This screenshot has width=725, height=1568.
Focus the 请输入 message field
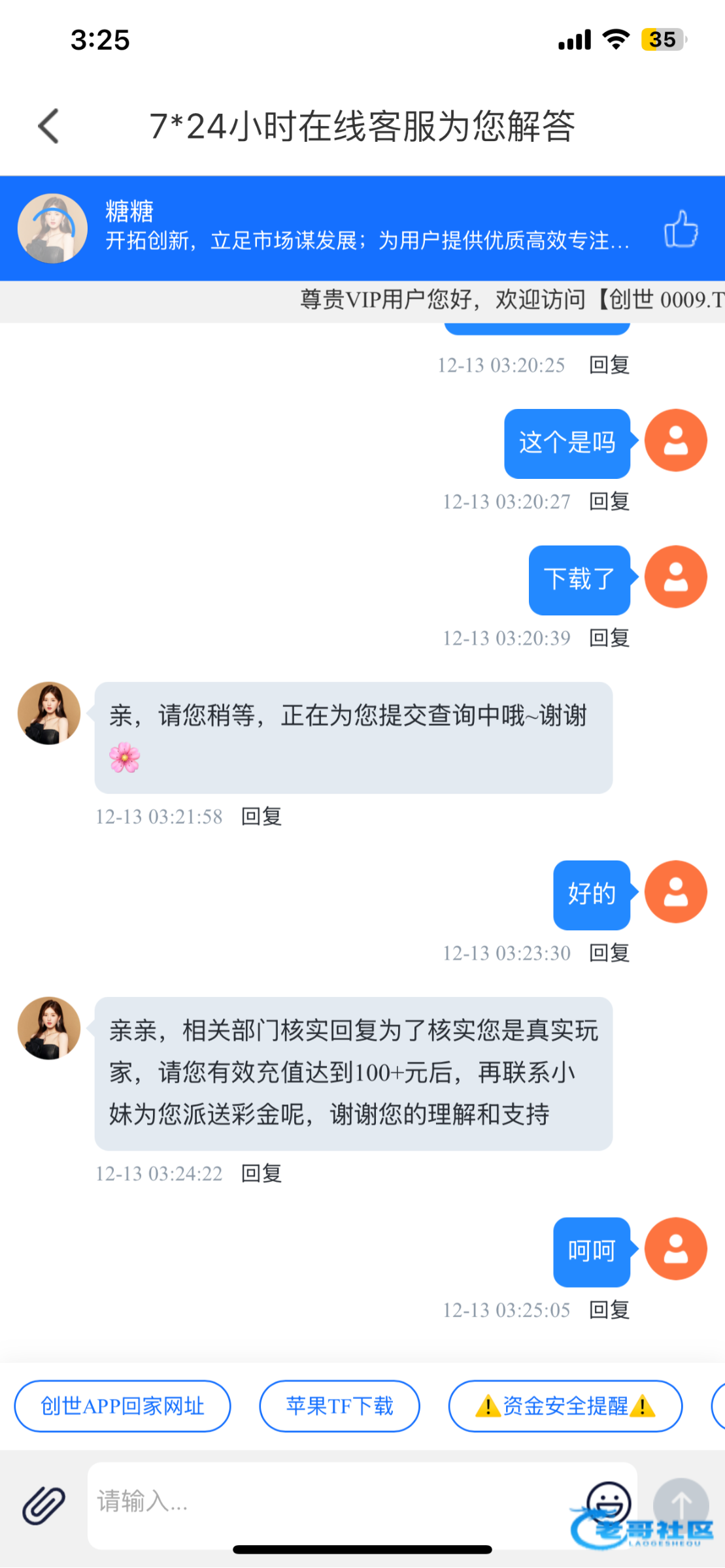pyautogui.click(x=327, y=1503)
